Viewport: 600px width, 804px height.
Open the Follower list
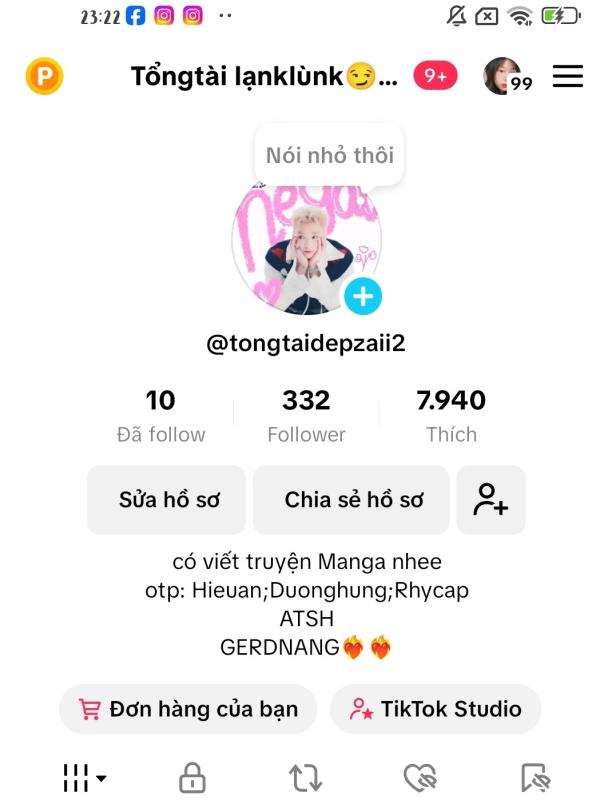point(306,416)
